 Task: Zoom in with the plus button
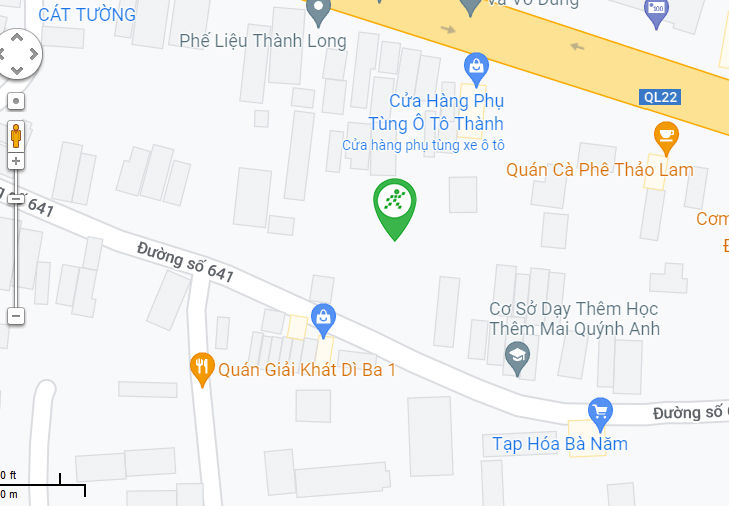(x=16, y=160)
